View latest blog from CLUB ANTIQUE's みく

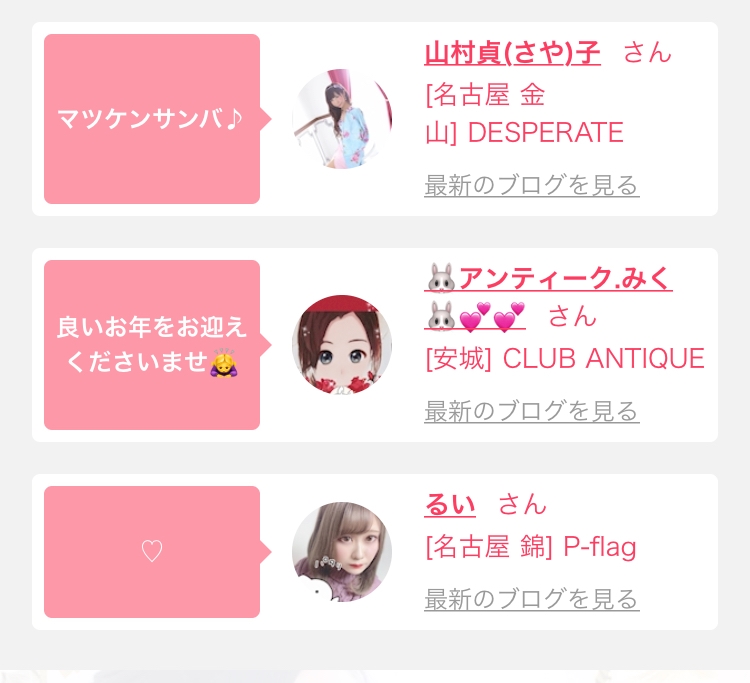pos(531,411)
